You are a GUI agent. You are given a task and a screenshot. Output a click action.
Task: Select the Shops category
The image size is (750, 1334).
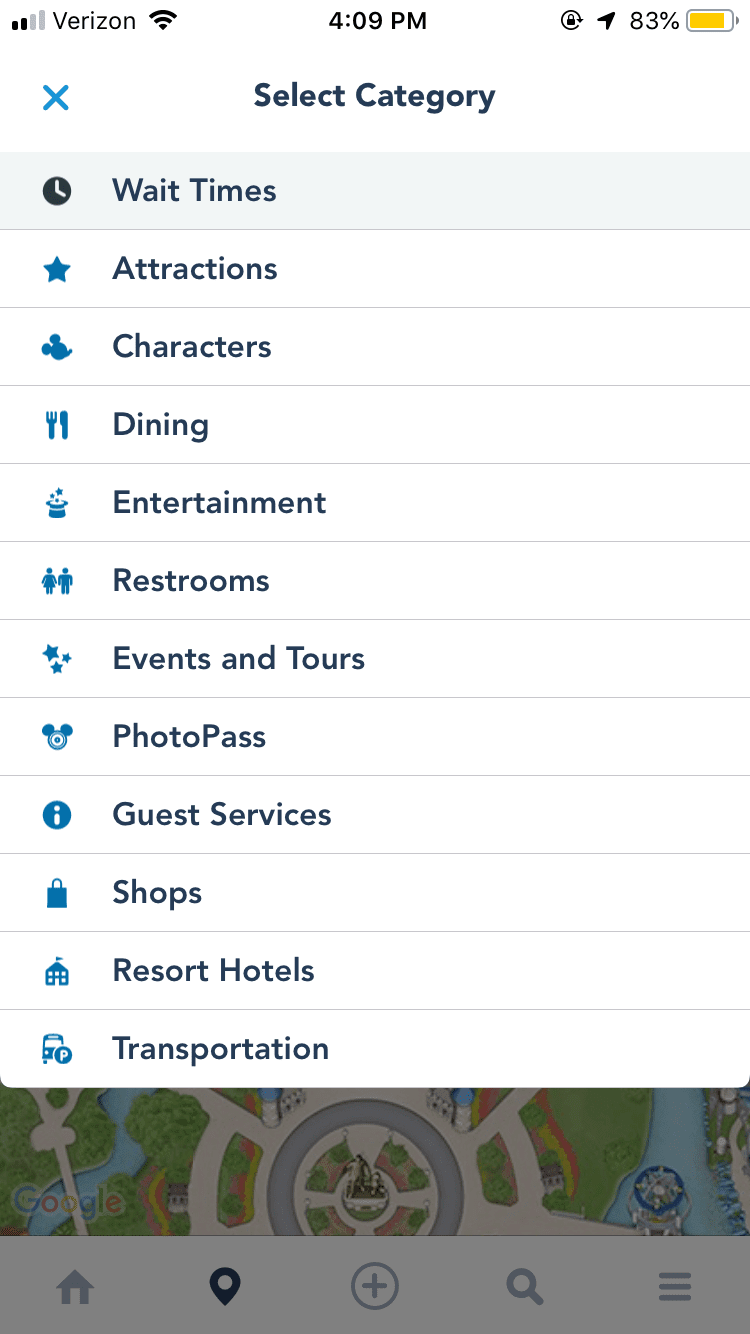point(375,893)
